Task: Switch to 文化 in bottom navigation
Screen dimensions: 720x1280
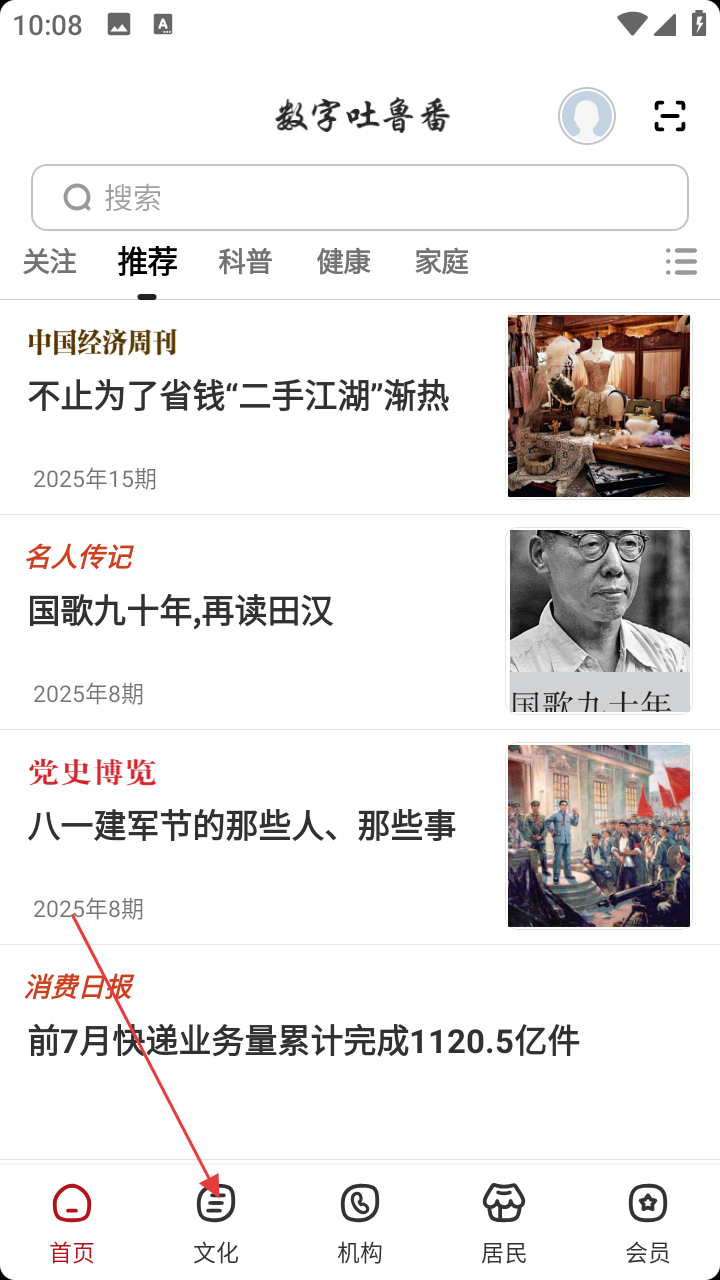Action: 216,1222
